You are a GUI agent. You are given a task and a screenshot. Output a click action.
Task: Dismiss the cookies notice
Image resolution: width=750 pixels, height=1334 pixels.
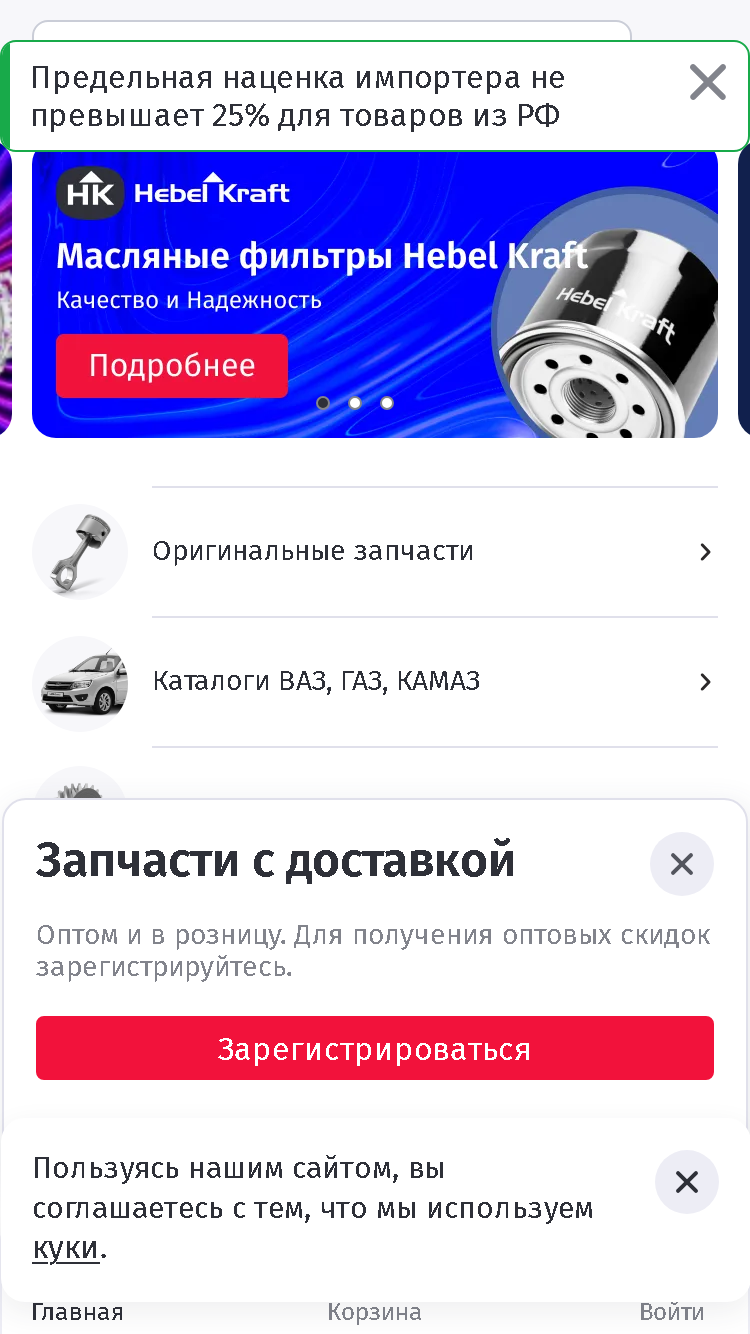click(x=687, y=1182)
